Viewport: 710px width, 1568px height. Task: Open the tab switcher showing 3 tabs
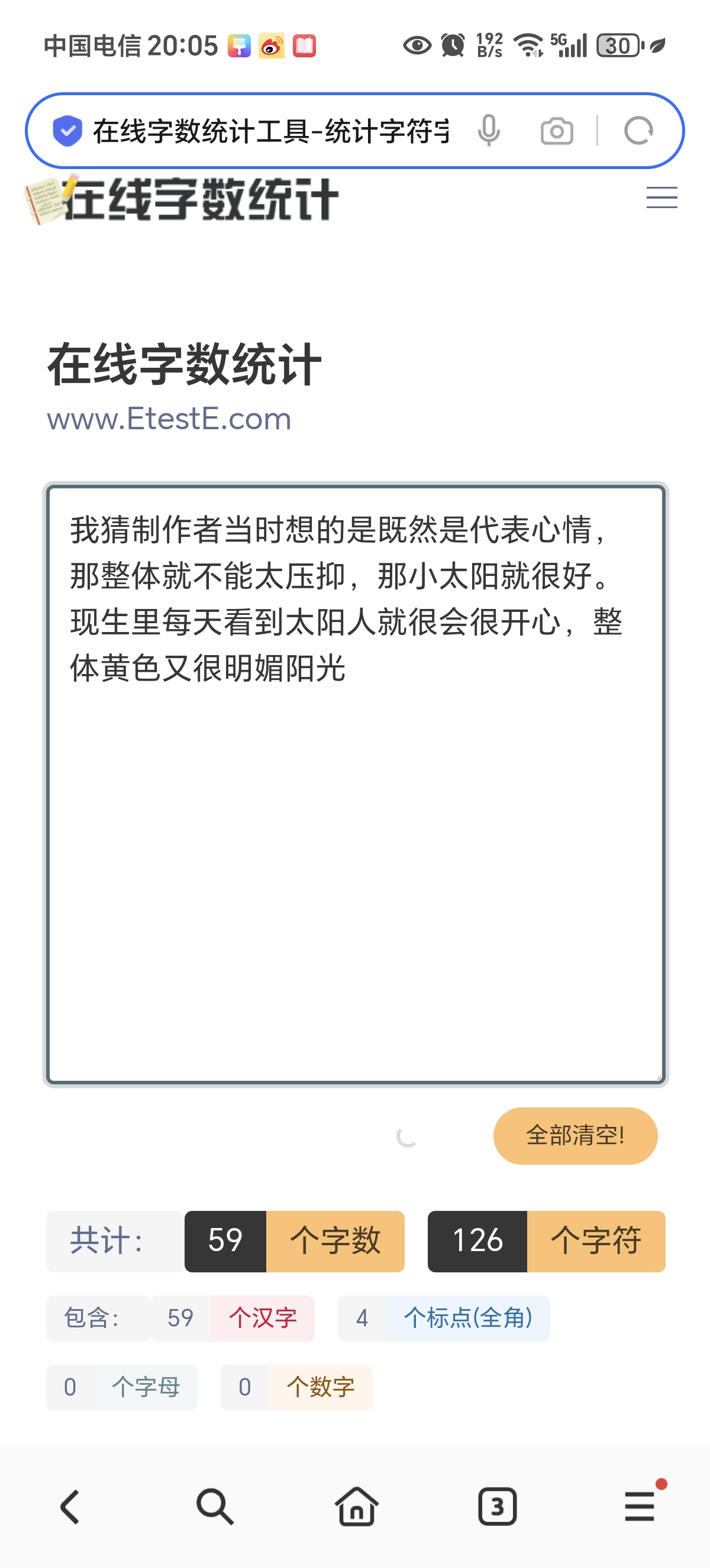[x=498, y=1507]
